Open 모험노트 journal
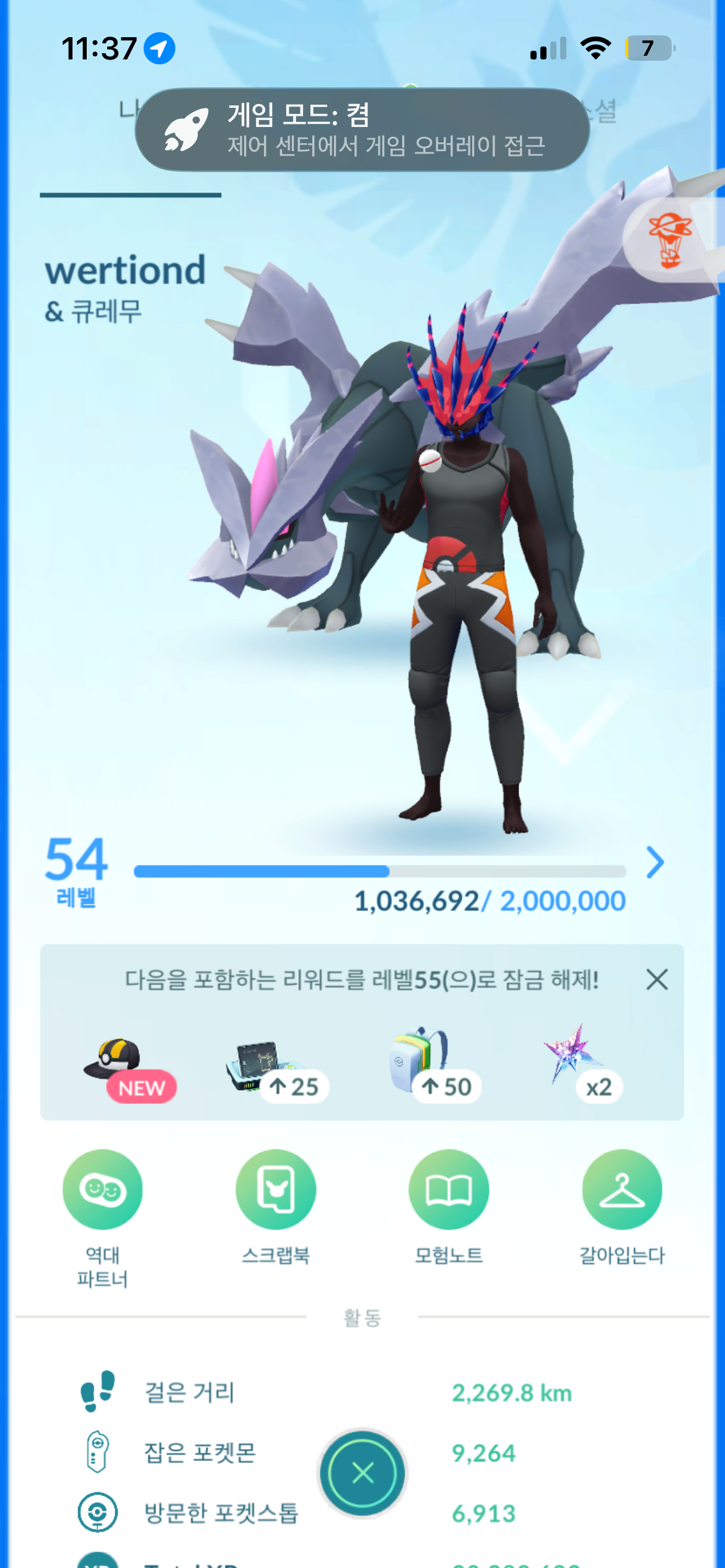 tap(449, 1190)
